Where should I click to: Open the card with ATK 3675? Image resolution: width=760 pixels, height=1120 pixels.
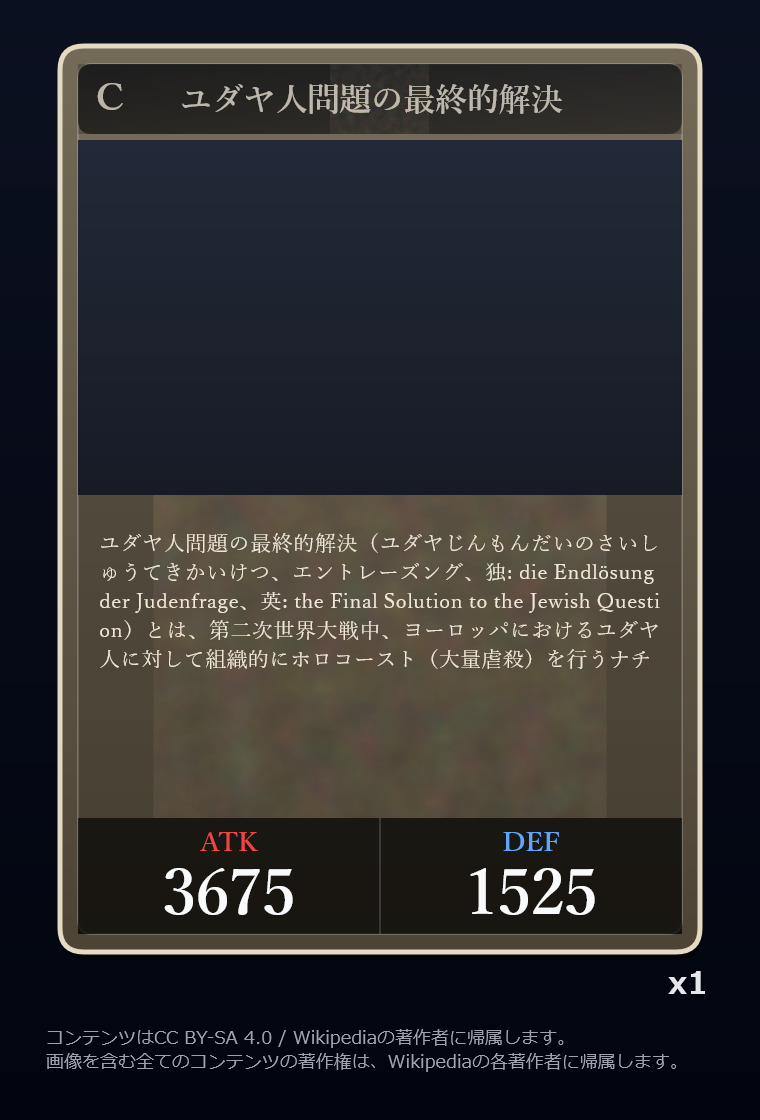(379, 499)
